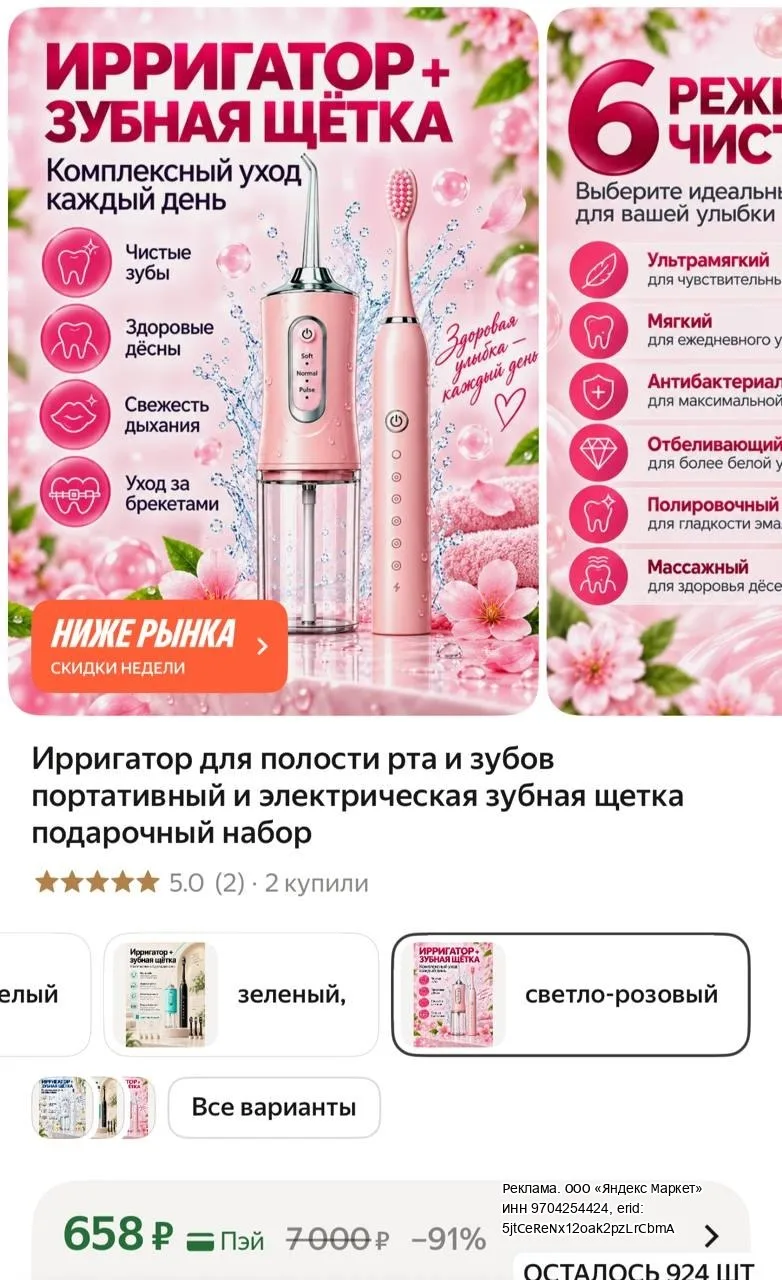Open price details via the chevron arrow
Screen dimensions: 782x1280
click(x=711, y=1236)
